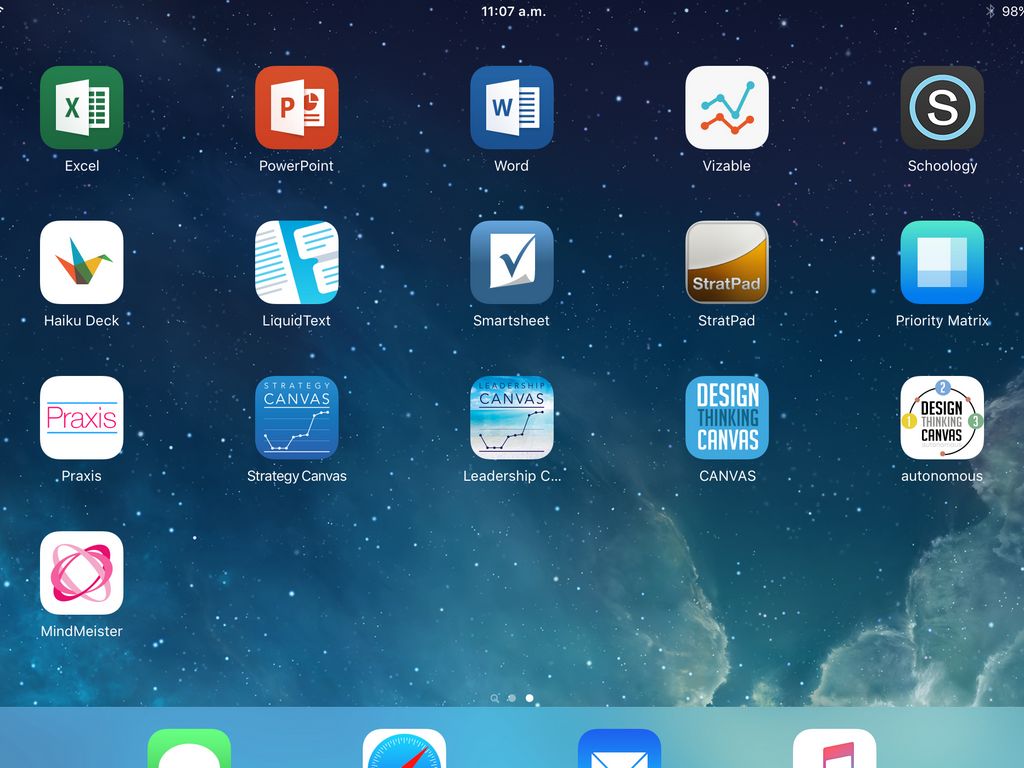This screenshot has height=768, width=1024.
Task: Open Priority Matrix
Action: click(942, 262)
